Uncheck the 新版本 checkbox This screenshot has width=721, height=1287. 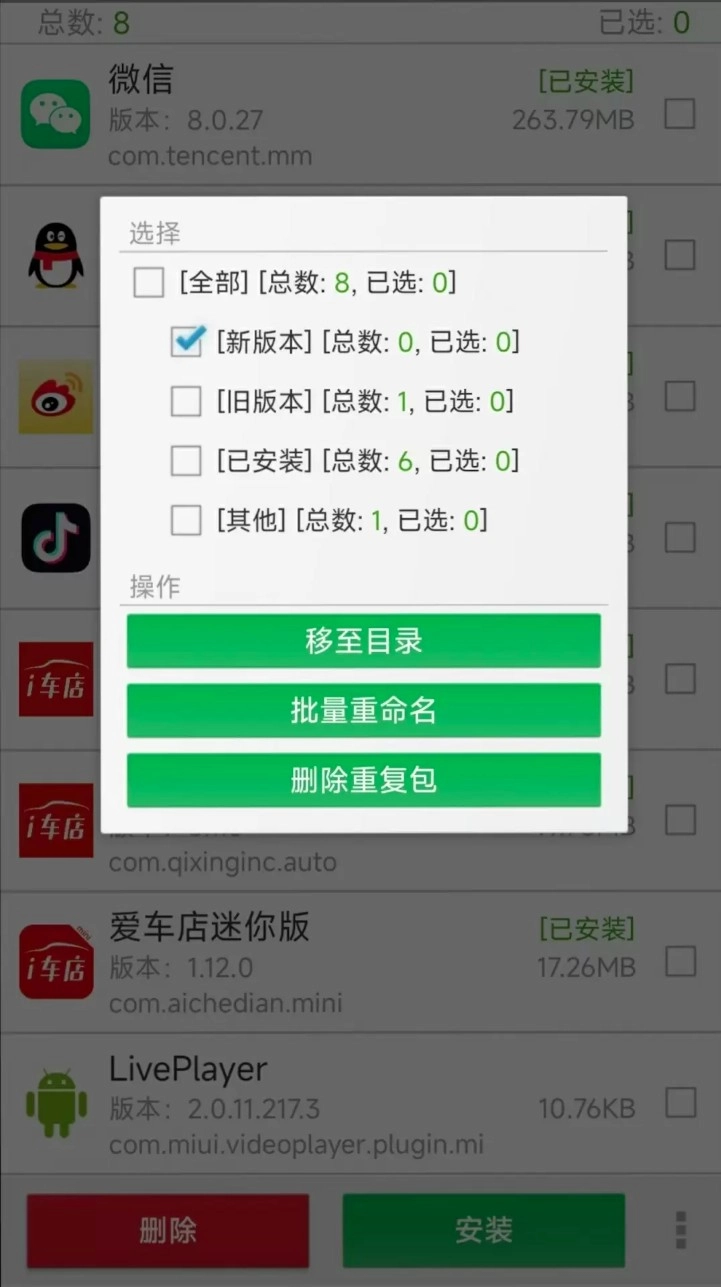coord(186,342)
